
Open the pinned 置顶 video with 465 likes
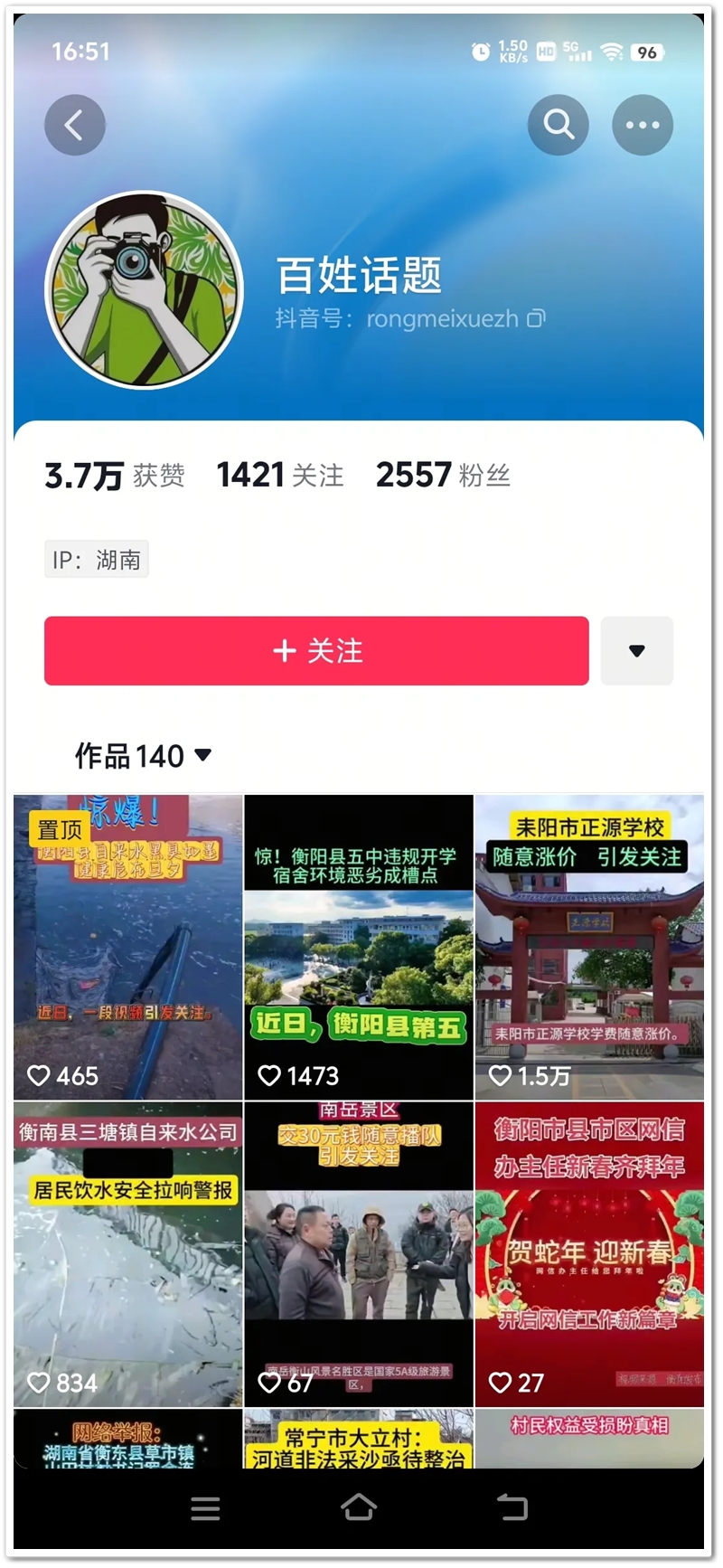tap(128, 947)
